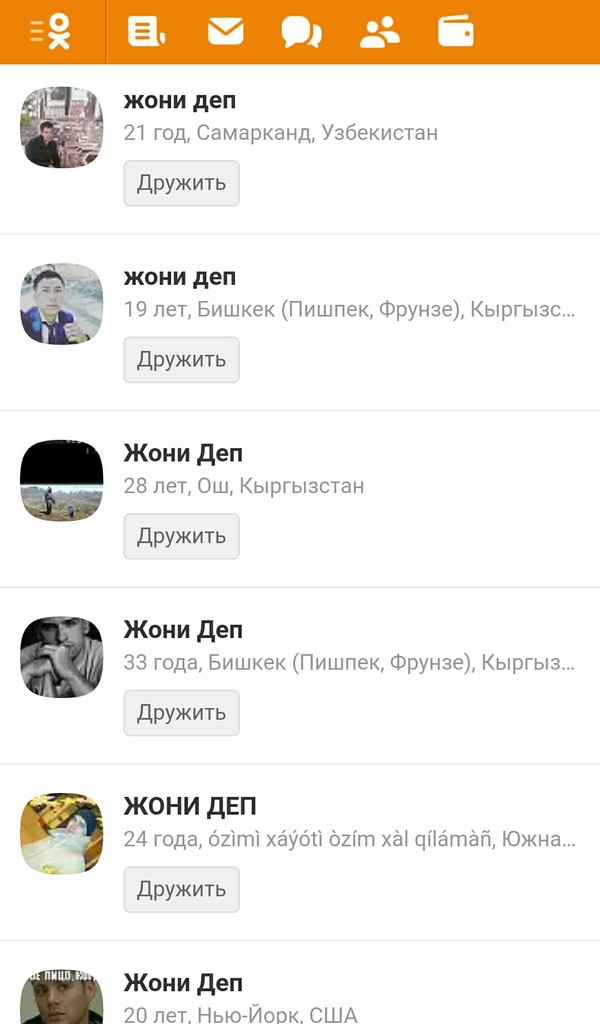View avatar of 33-year-old Жони Деп
600x1024 pixels.
tap(62, 657)
